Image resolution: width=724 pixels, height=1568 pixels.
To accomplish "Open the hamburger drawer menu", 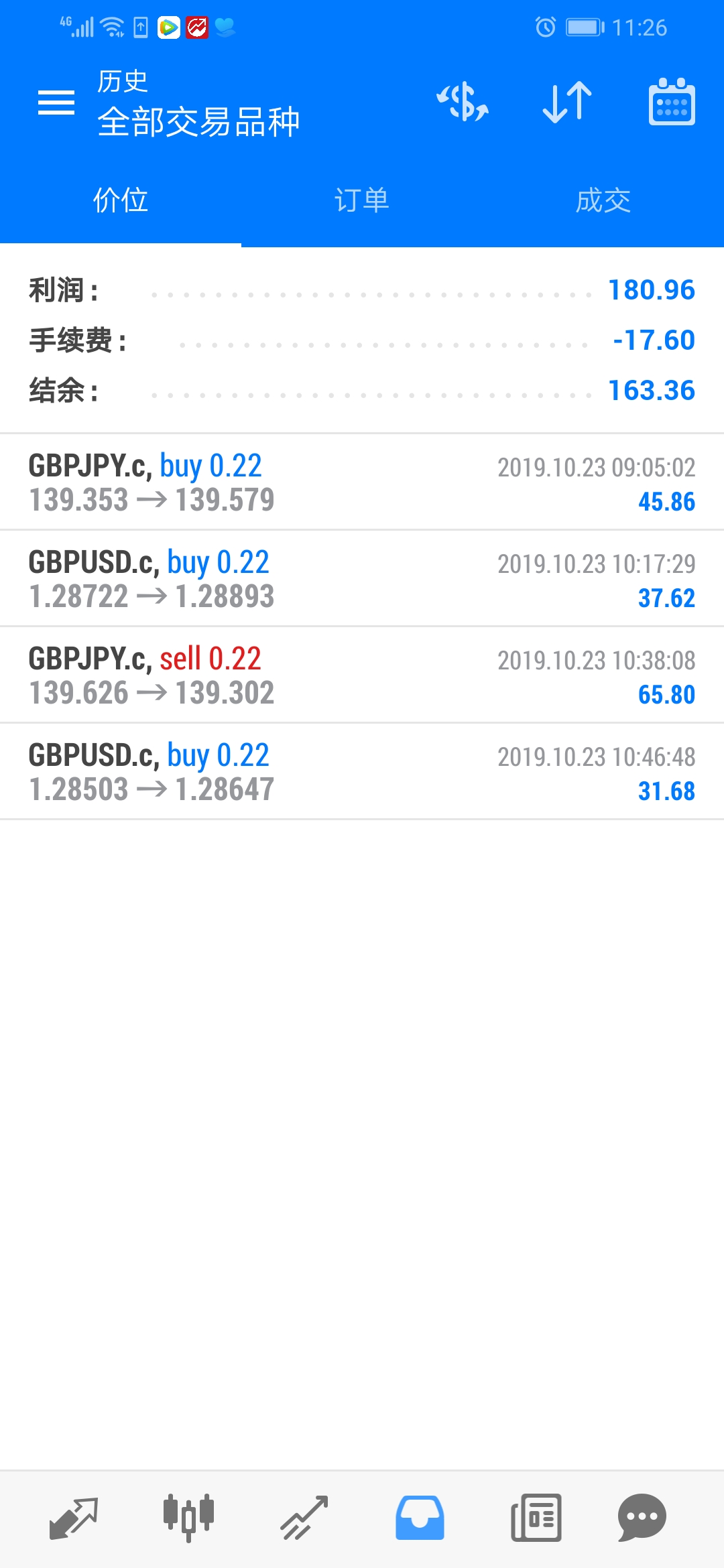I will (x=56, y=103).
